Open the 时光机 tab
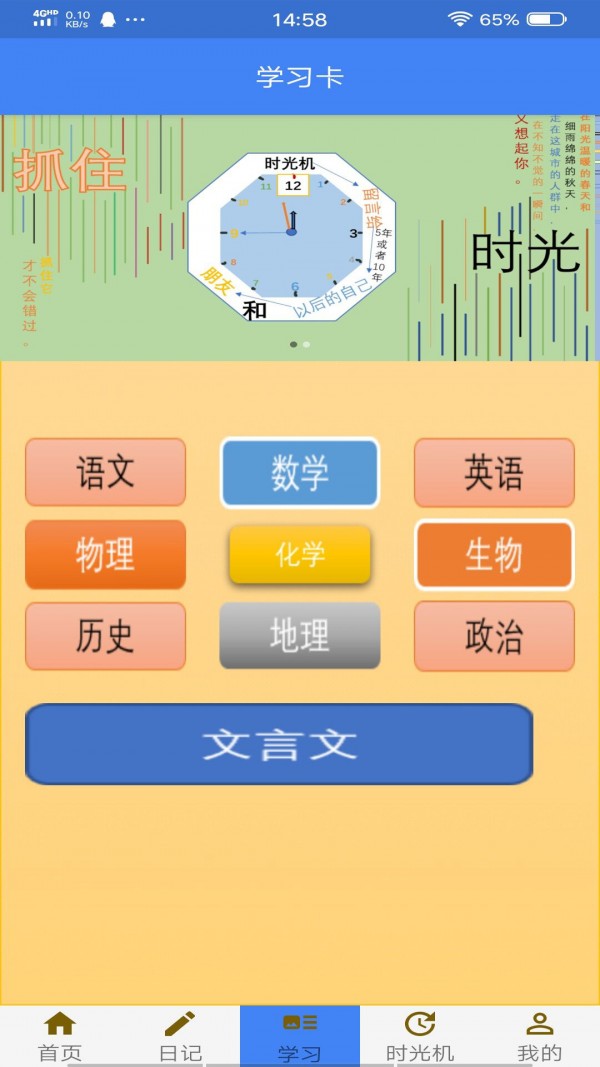This screenshot has width=600, height=1067. click(420, 1036)
